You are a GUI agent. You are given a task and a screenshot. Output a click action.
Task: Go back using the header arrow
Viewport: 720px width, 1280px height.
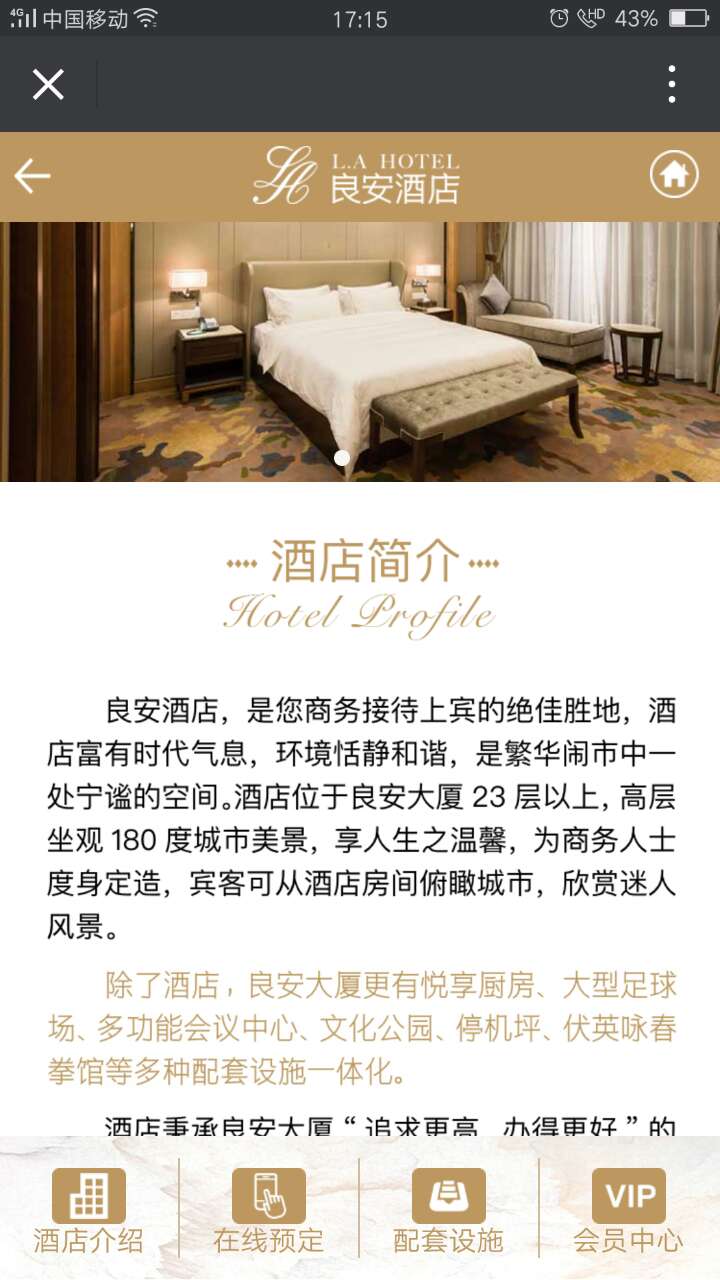click(32, 177)
